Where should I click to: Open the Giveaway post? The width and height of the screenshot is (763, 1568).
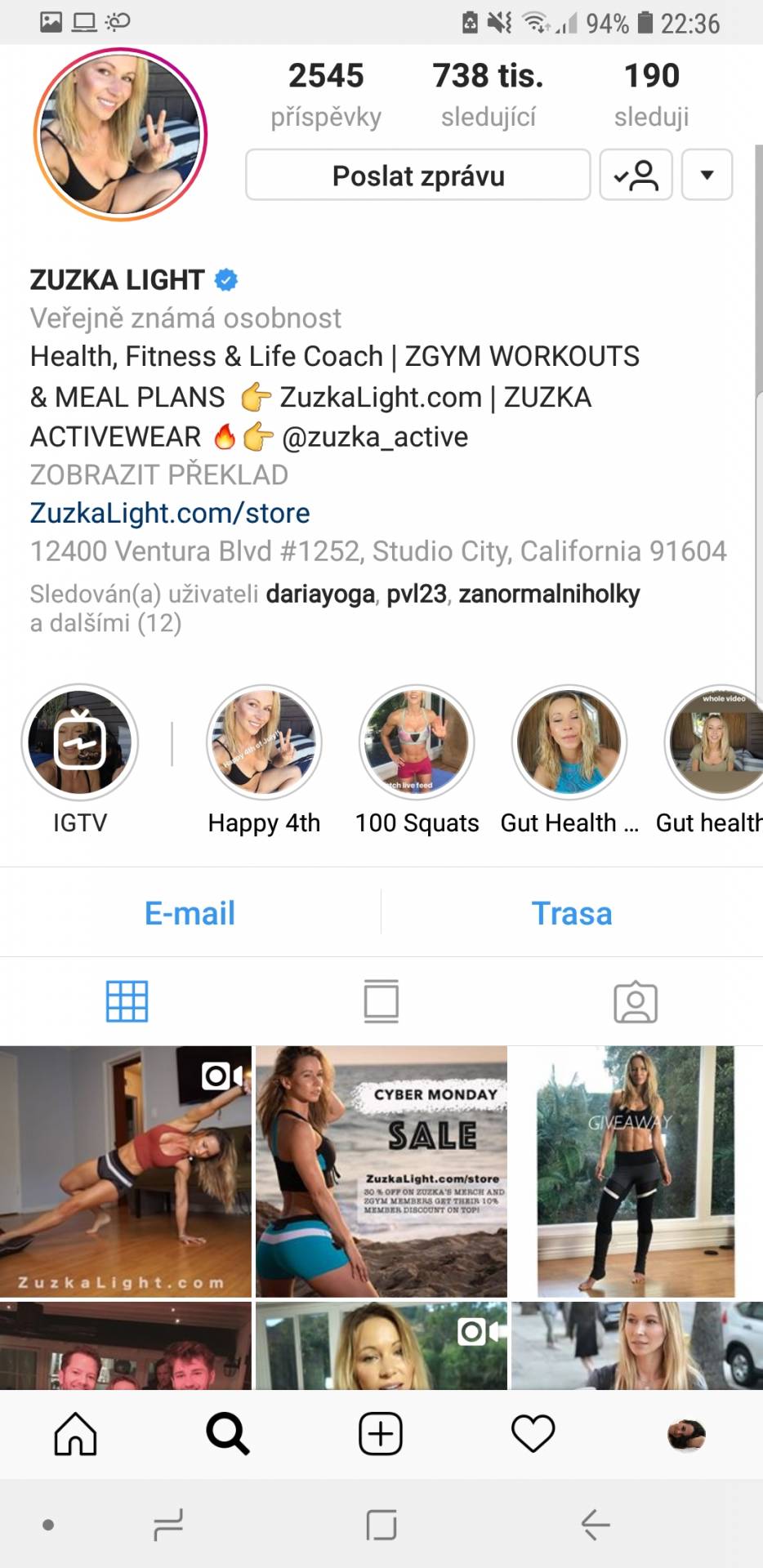637,1172
